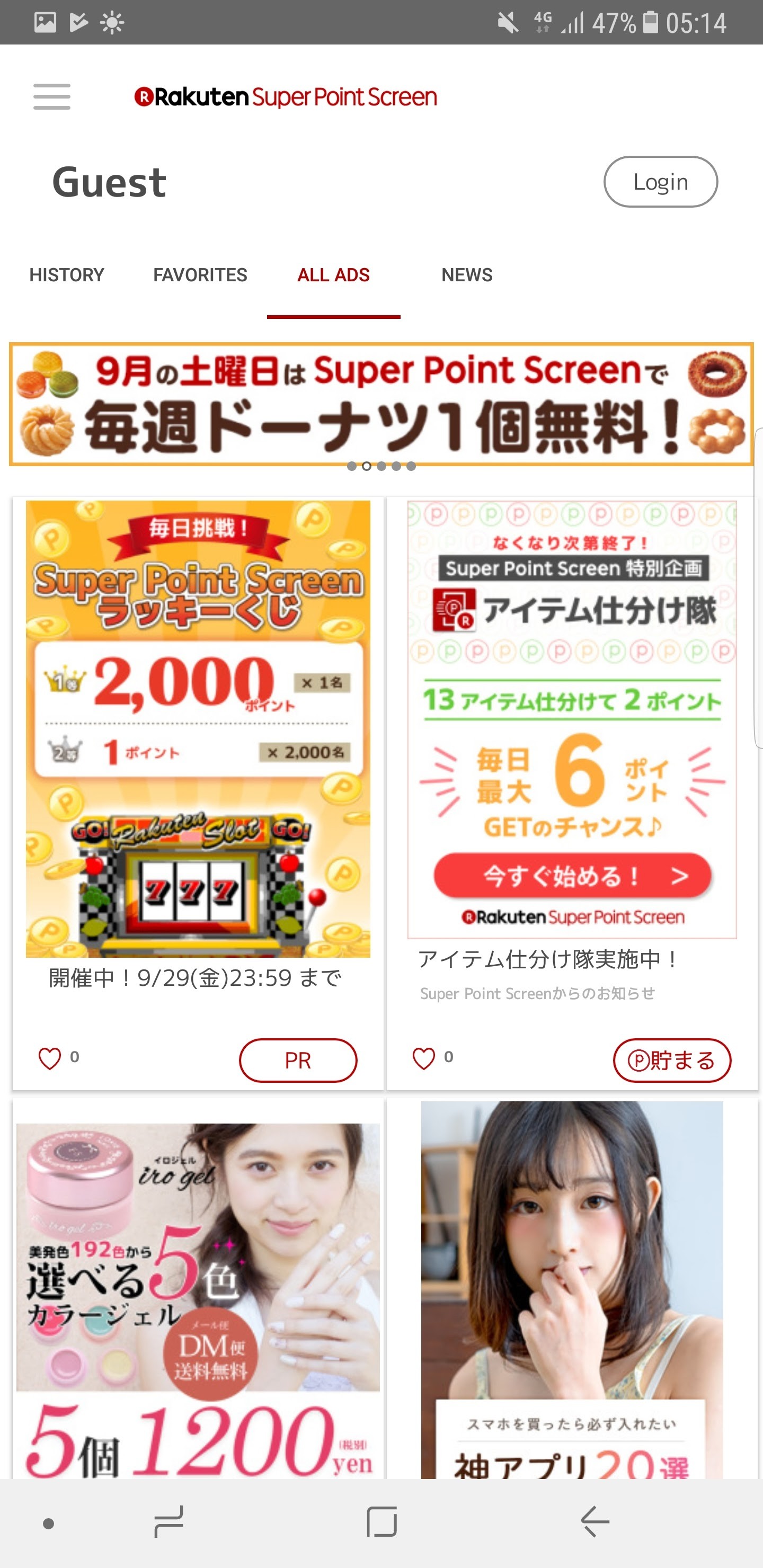Favorite the lucky lottery ad with the heart

click(x=50, y=1058)
